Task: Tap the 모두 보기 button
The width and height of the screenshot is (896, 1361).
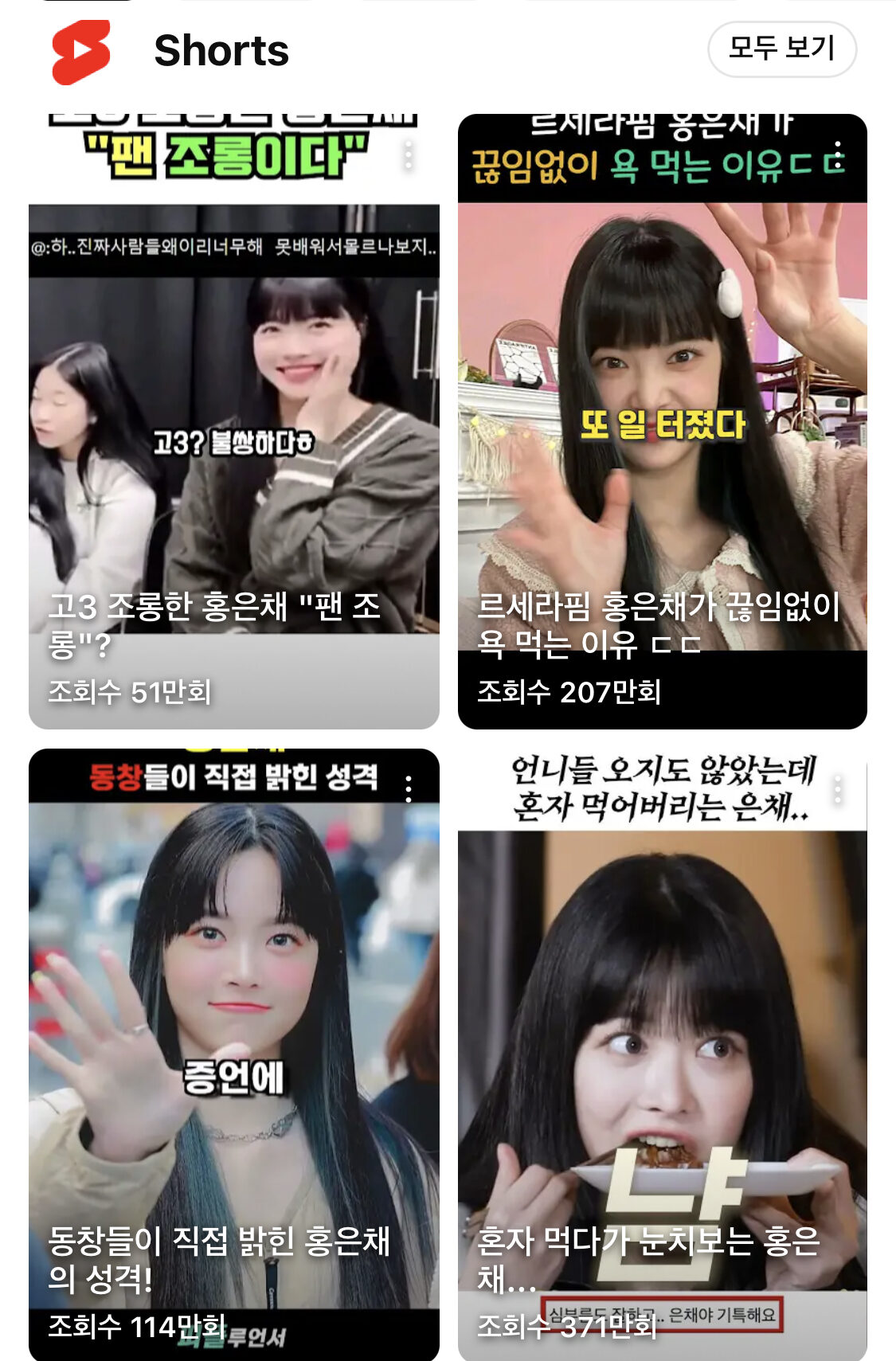Action: (x=781, y=49)
